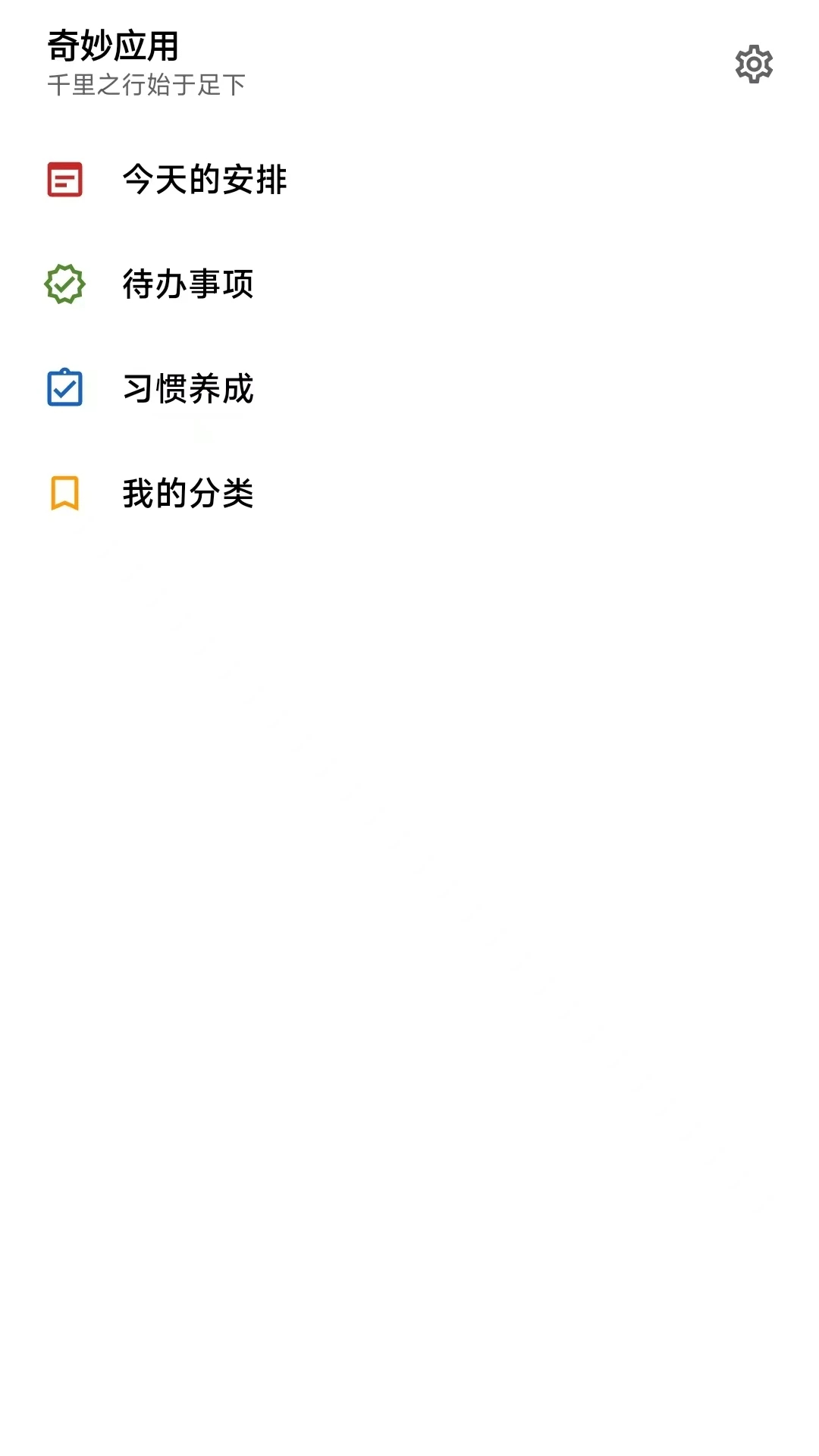Open 今天的安排 to view today's schedule
Image resolution: width=819 pixels, height=1456 pixels.
[205, 180]
